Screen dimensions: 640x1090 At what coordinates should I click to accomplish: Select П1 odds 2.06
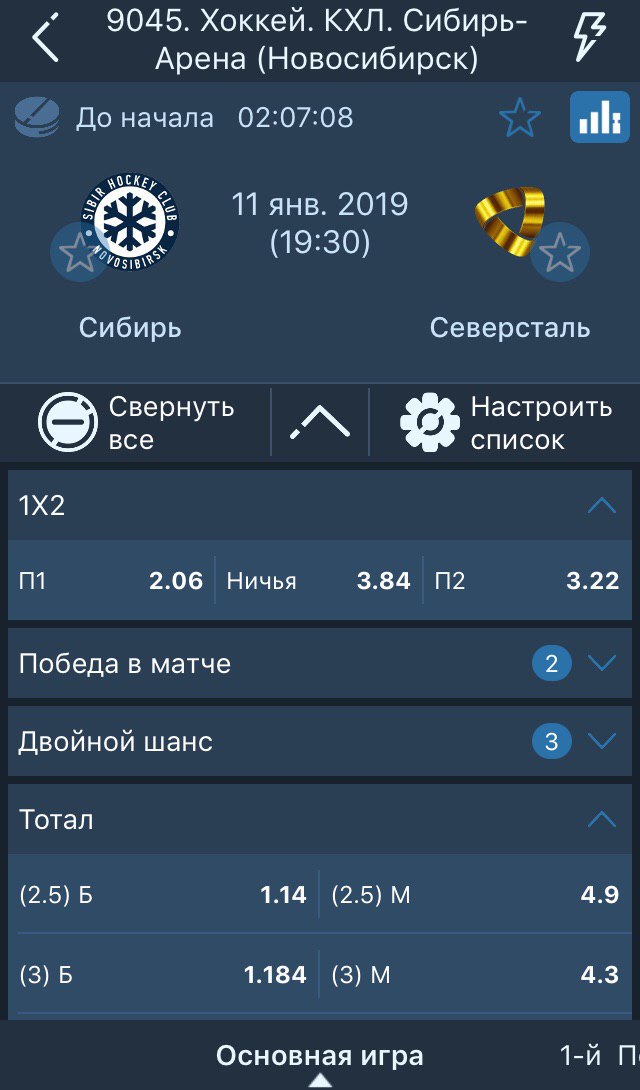click(111, 580)
